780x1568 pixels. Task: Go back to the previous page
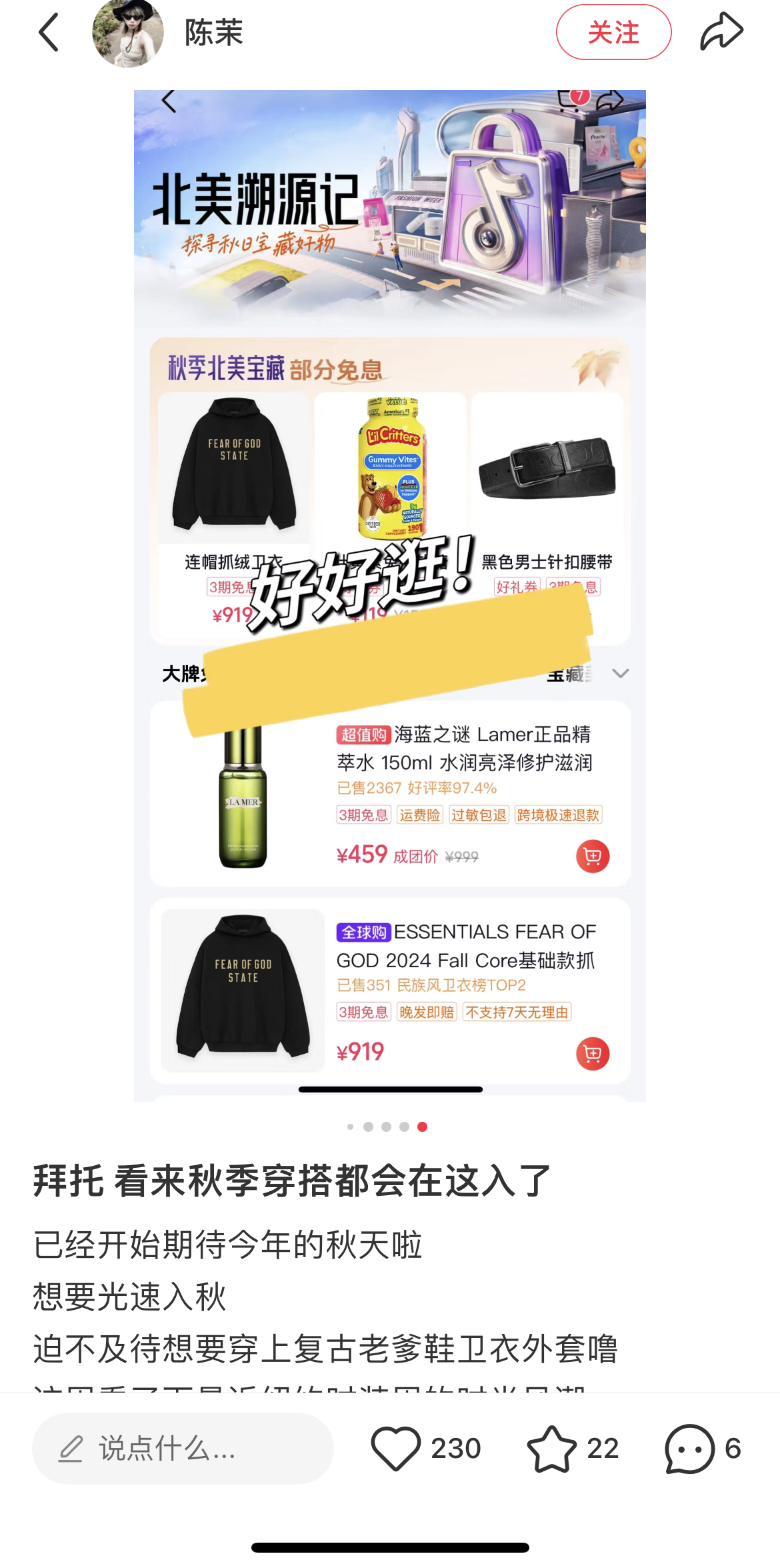pyautogui.click(x=49, y=32)
